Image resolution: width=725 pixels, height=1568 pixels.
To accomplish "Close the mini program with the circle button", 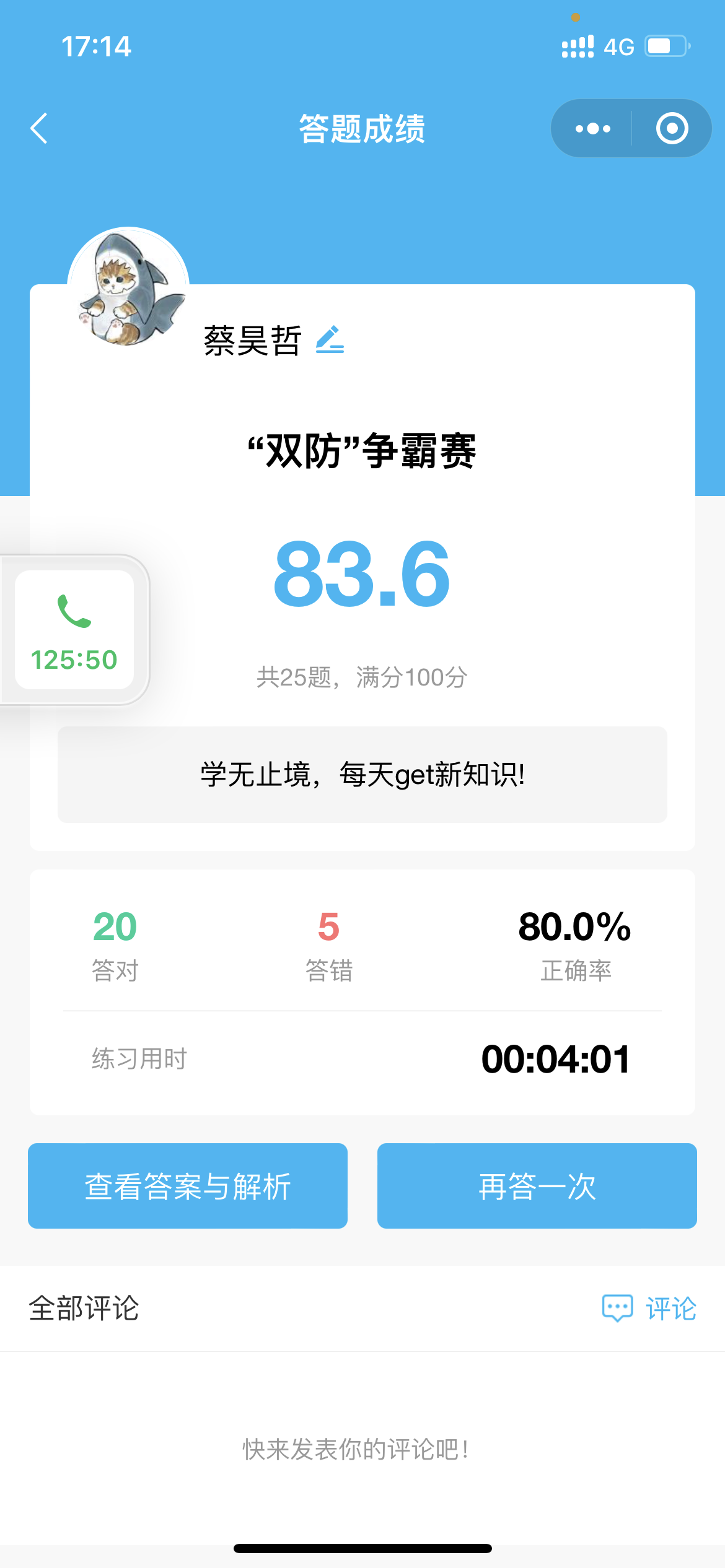I will click(672, 129).
